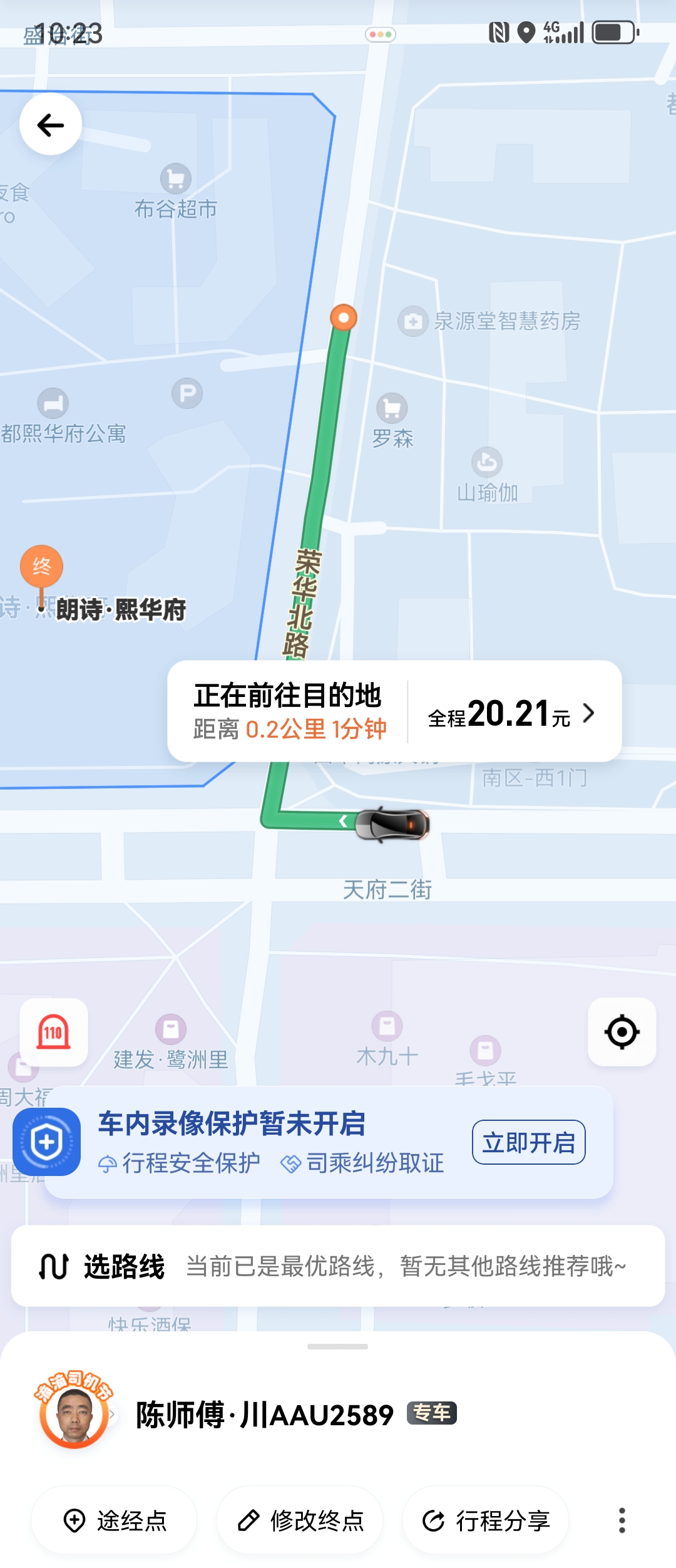Enable in-car recording via 立即开启

tap(529, 1141)
